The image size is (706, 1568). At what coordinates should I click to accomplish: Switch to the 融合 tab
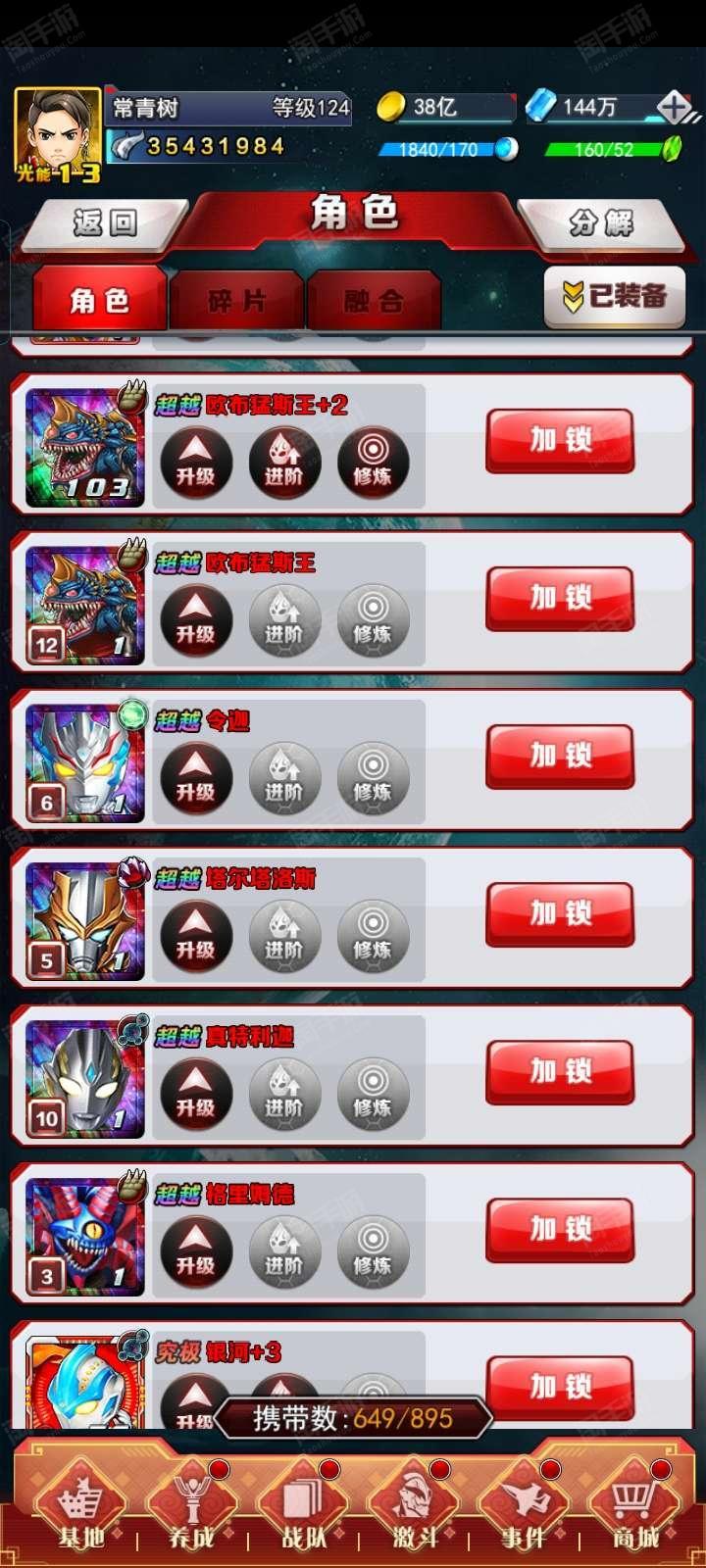374,300
